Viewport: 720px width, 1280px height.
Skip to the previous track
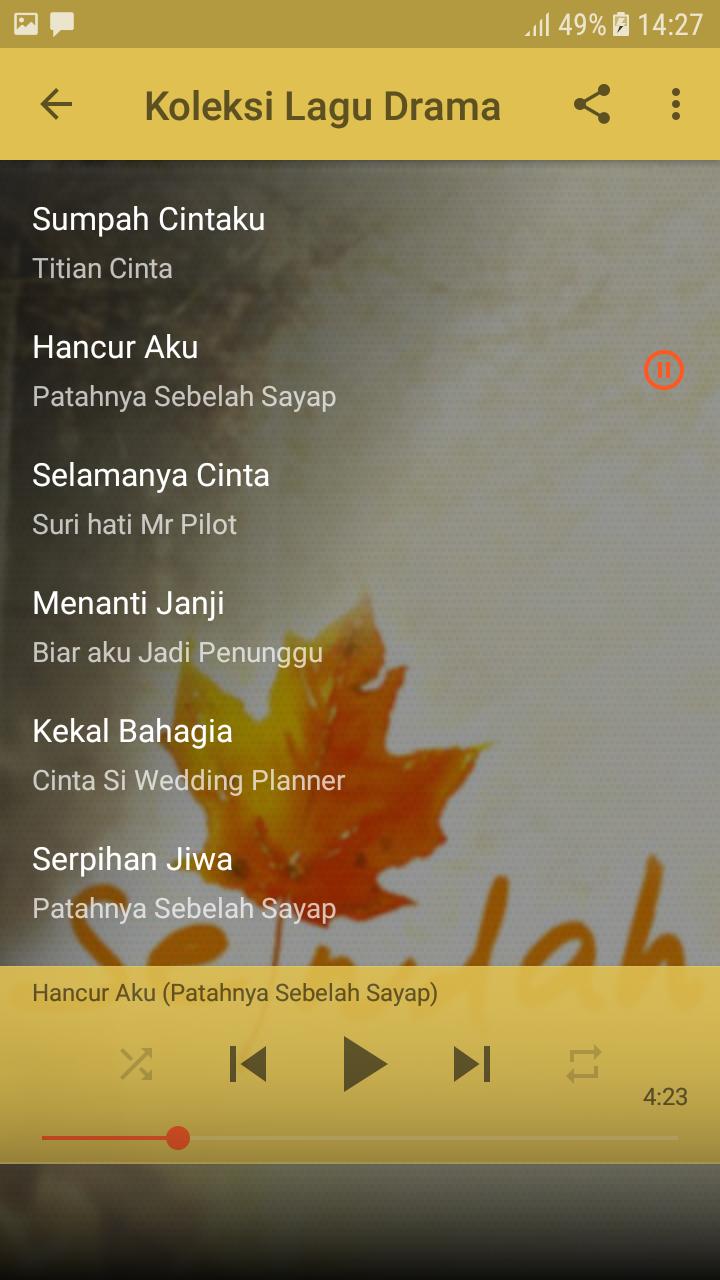coord(248,1064)
